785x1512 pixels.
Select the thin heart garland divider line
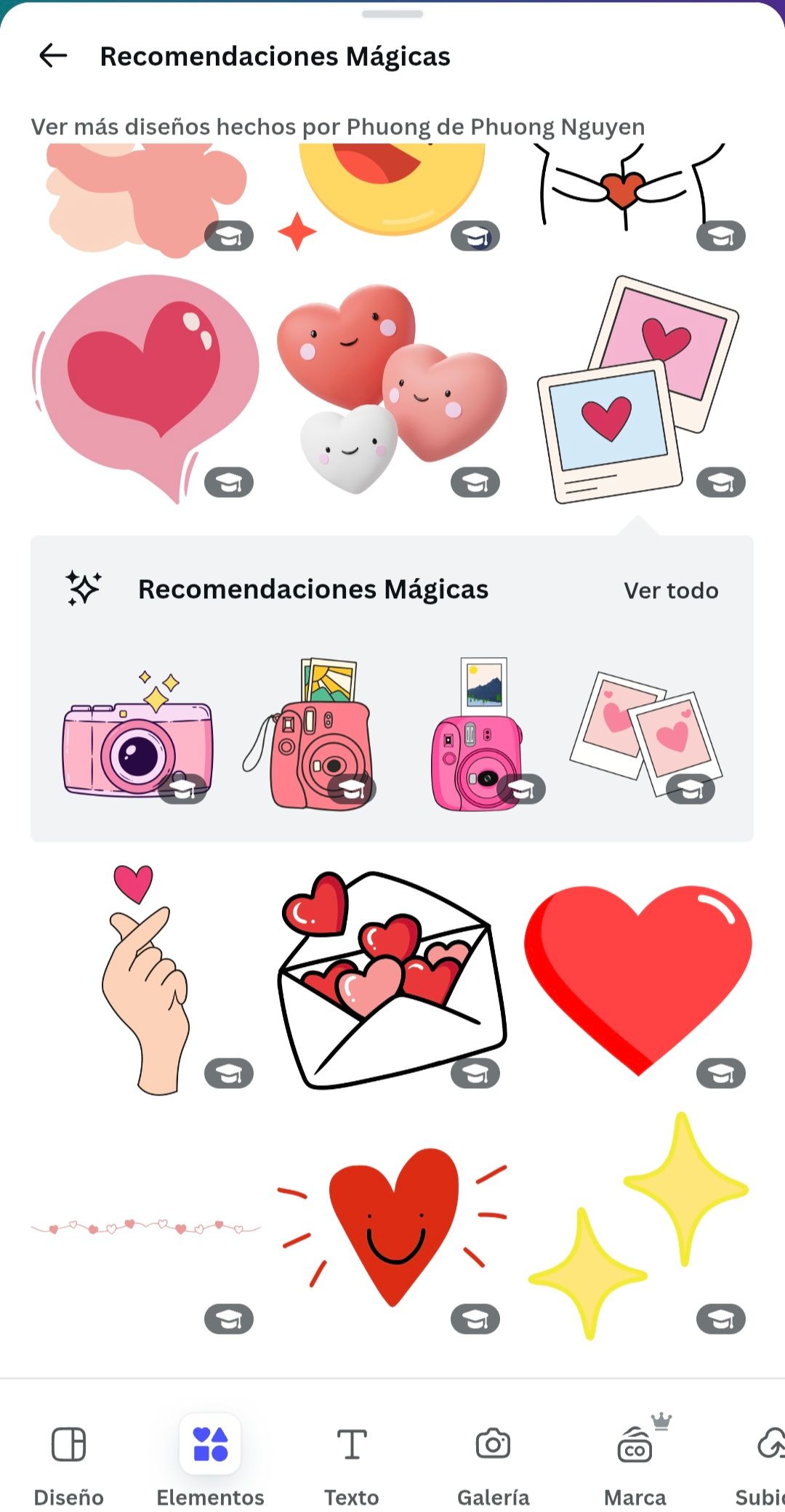click(145, 1227)
